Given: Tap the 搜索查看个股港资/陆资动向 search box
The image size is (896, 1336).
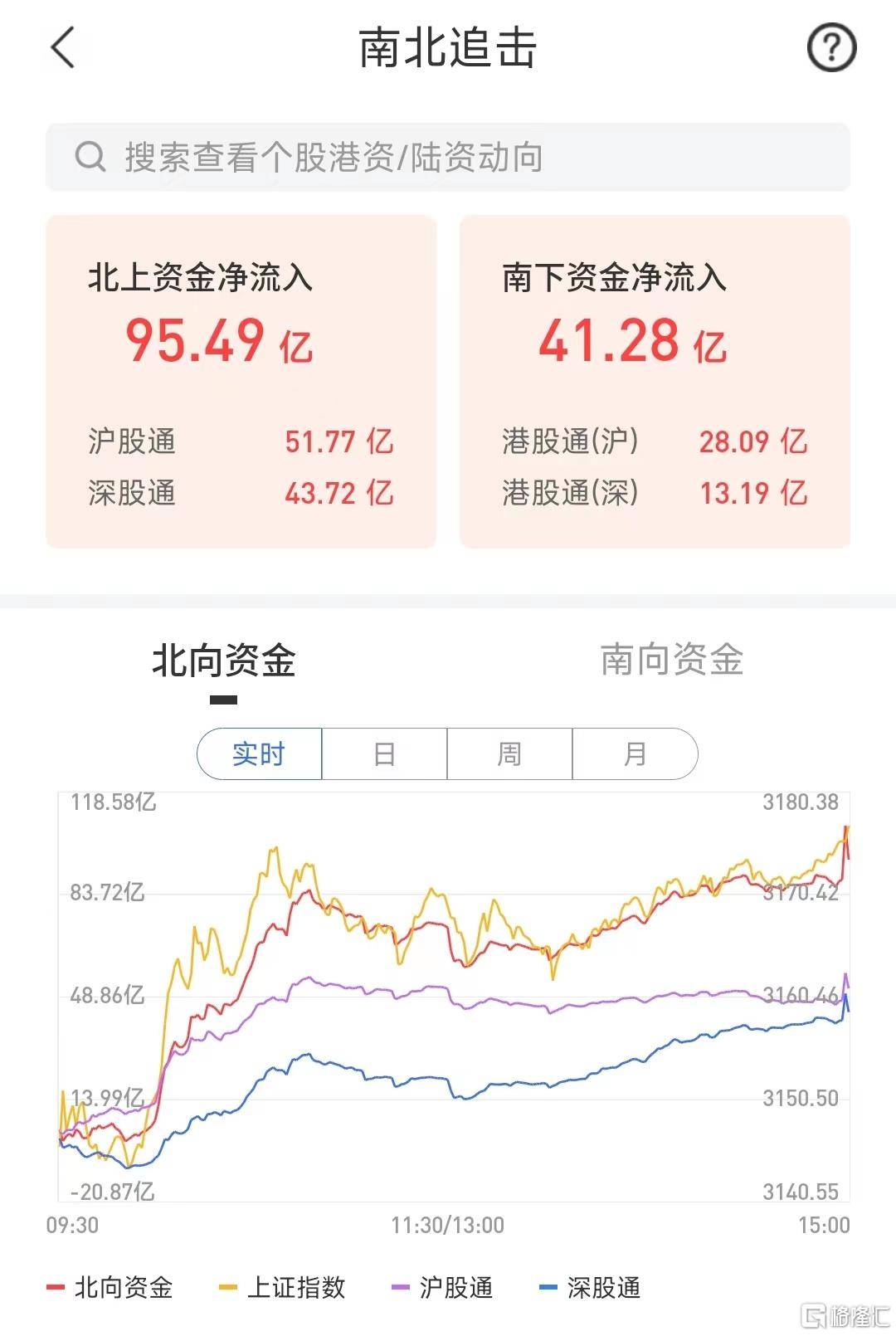Looking at the screenshot, I should [448, 157].
